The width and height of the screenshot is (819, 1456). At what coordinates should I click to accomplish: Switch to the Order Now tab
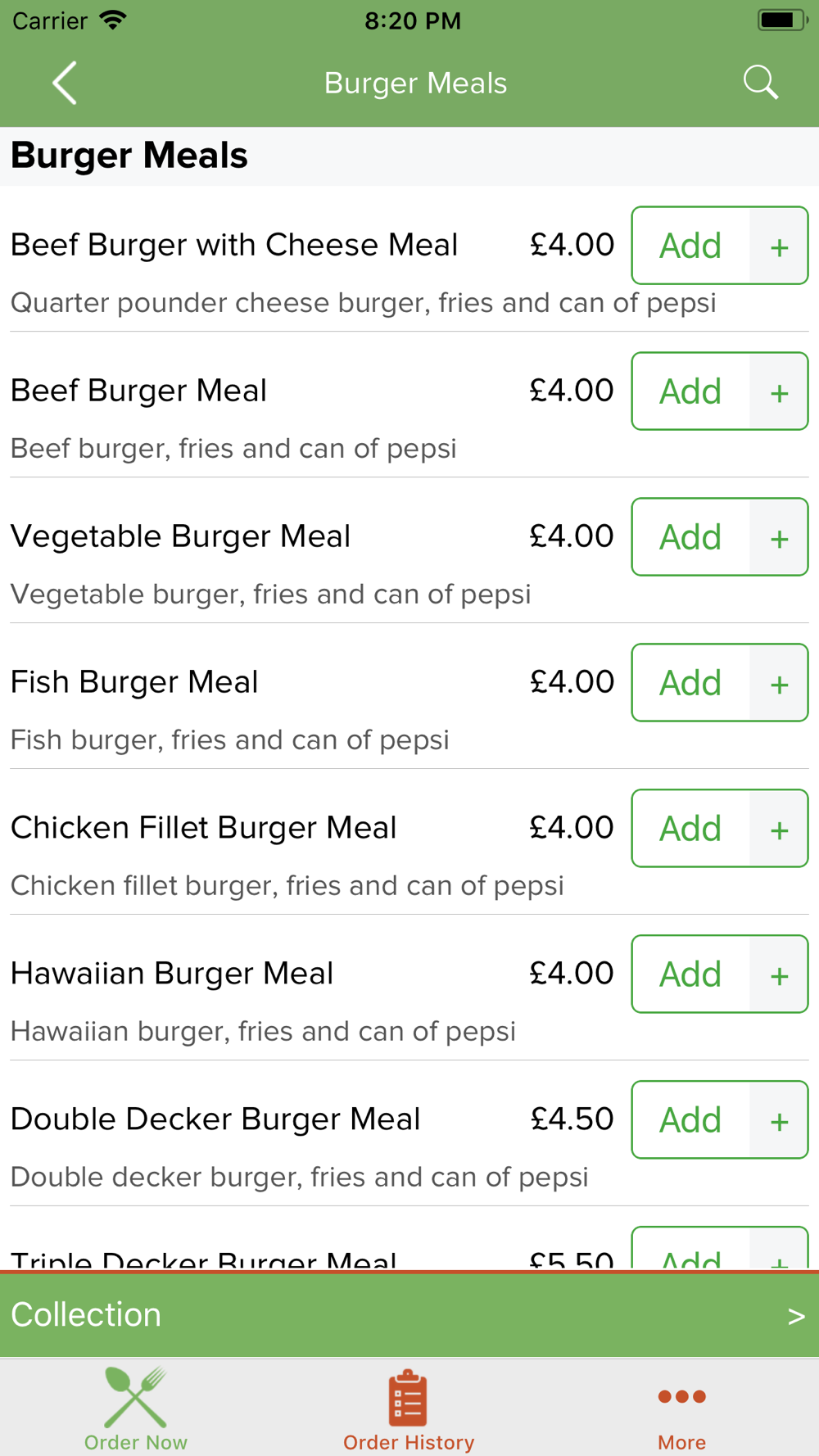coord(136,1409)
